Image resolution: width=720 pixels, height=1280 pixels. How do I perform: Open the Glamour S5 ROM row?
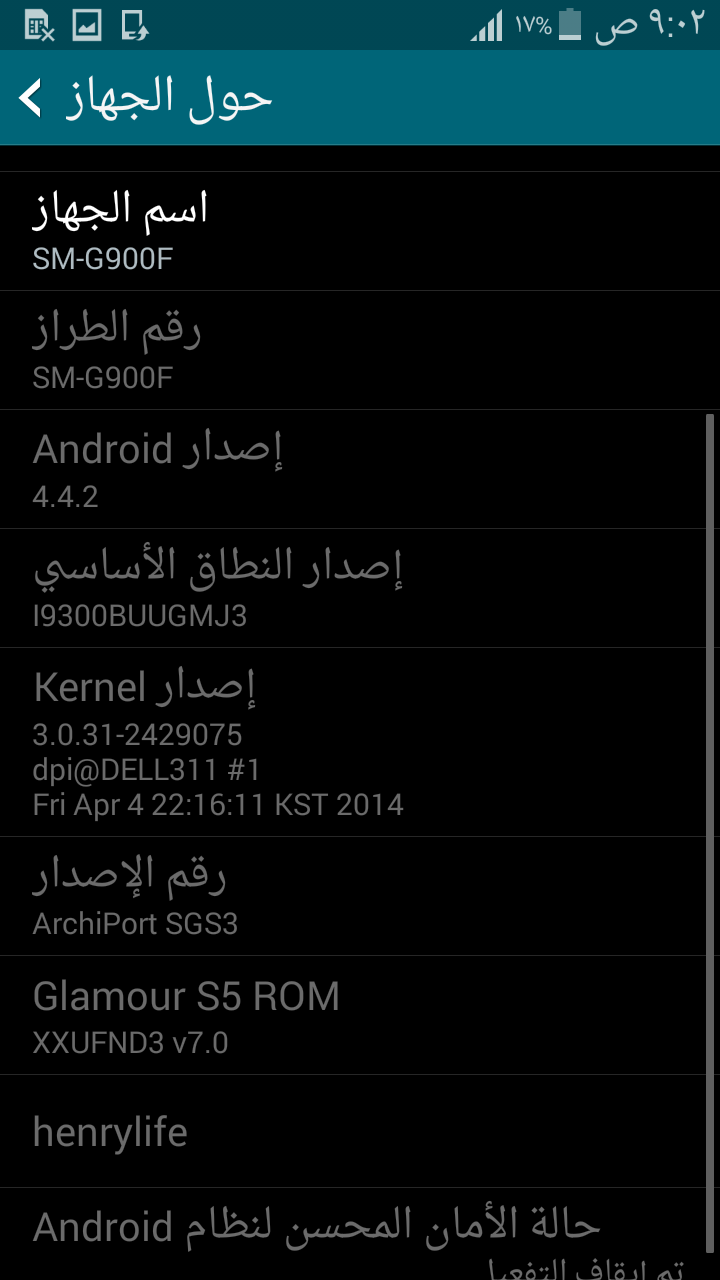click(x=360, y=1015)
